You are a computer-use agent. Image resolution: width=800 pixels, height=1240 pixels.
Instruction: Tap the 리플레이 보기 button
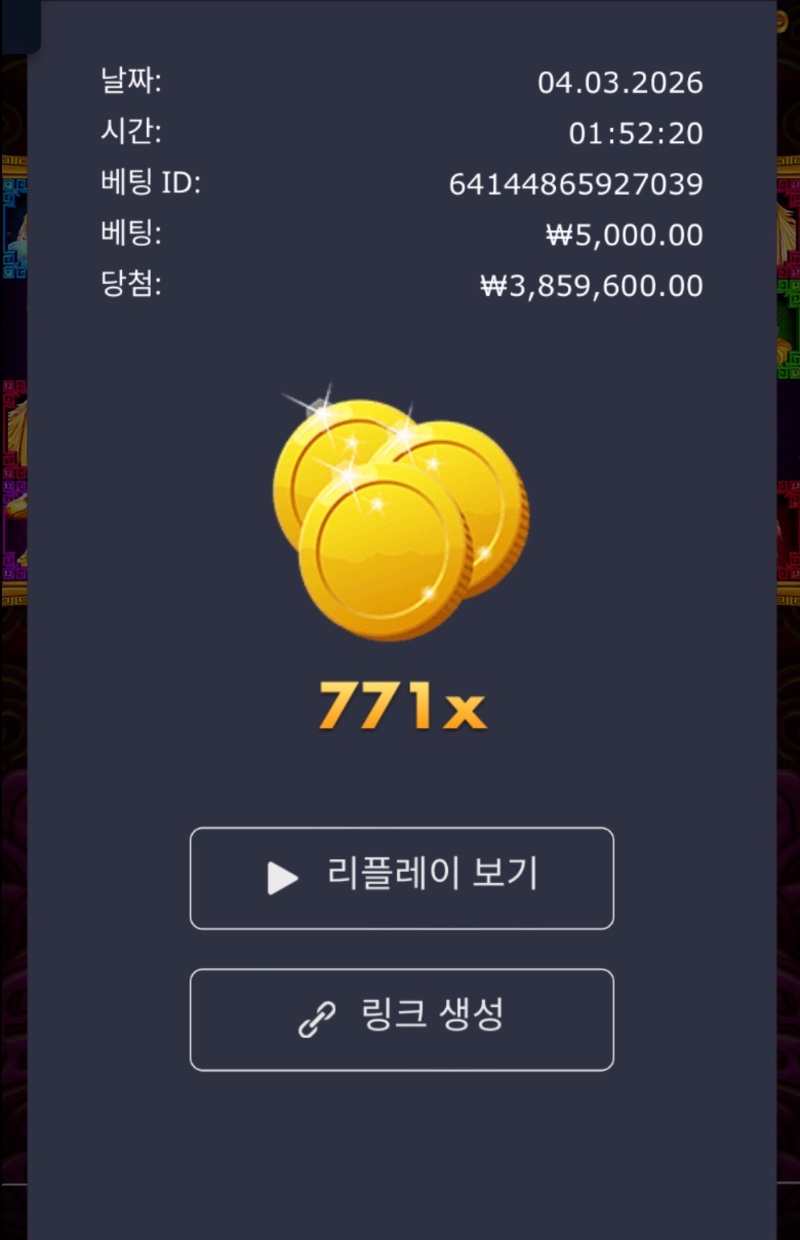click(x=401, y=877)
